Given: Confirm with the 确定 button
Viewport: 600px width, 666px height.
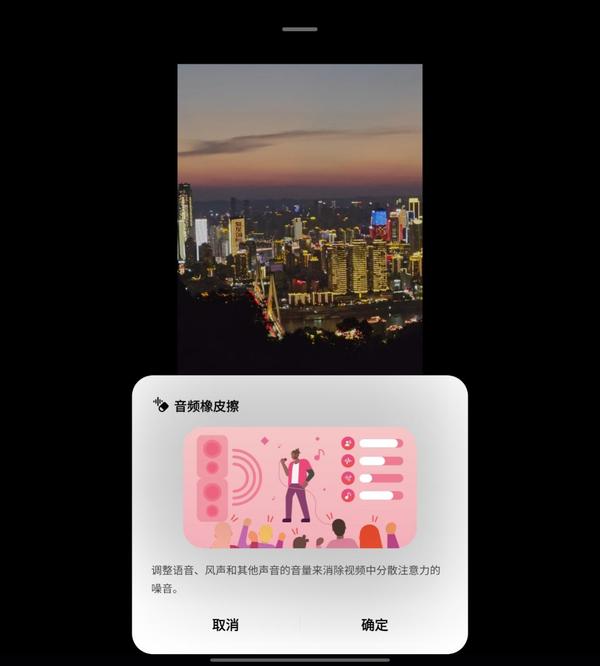Looking at the screenshot, I should [x=375, y=625].
